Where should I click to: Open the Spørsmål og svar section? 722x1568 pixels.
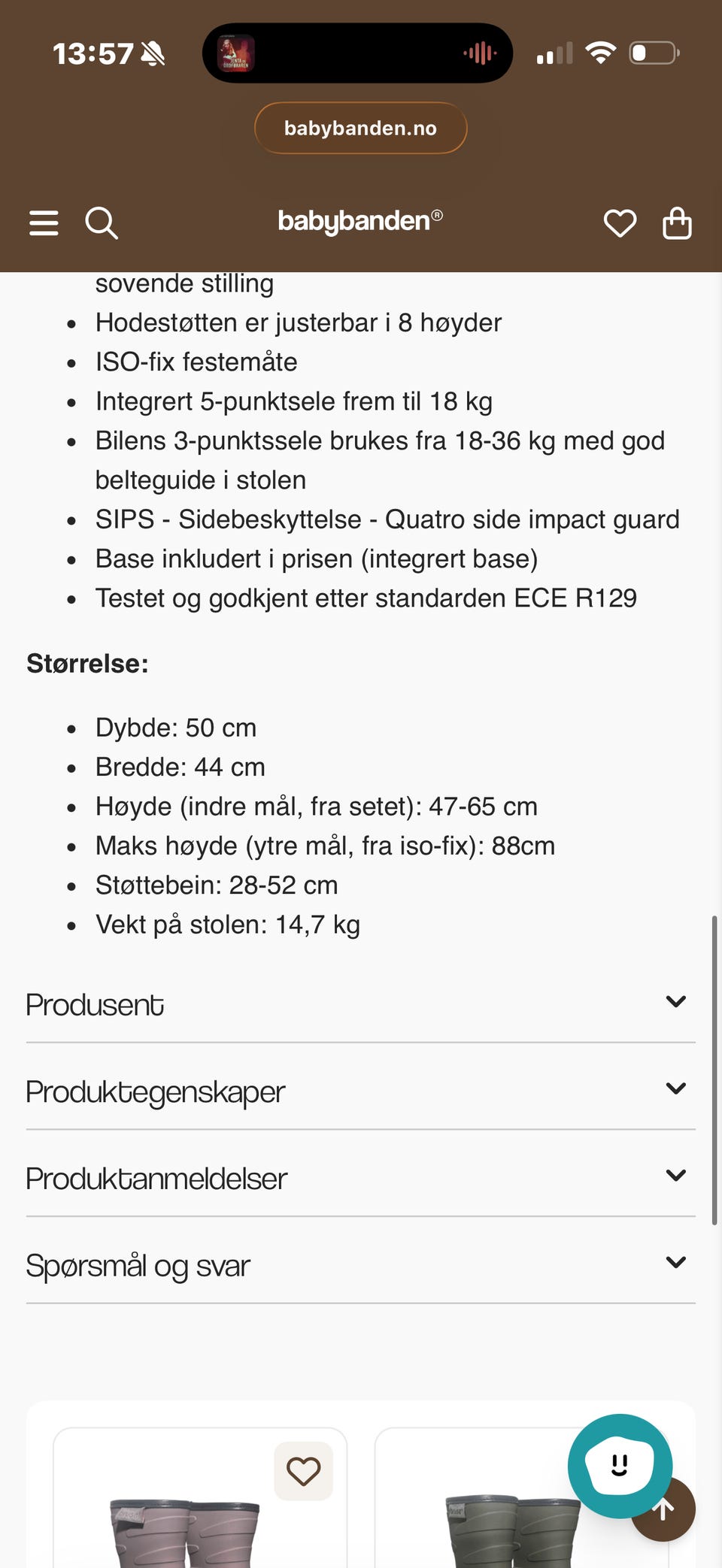(361, 1265)
